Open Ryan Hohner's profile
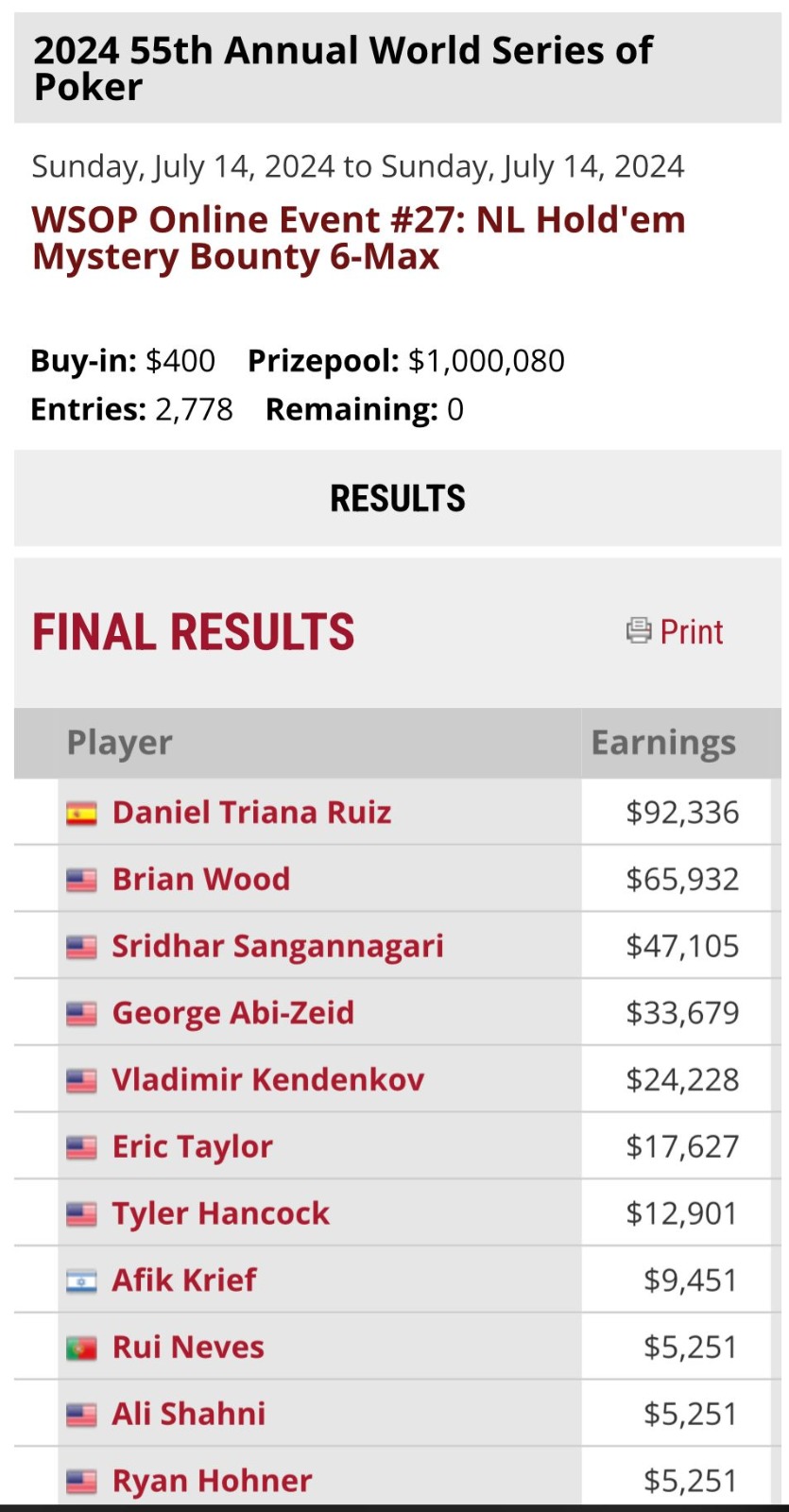Image resolution: width=789 pixels, height=1512 pixels. click(x=213, y=1481)
